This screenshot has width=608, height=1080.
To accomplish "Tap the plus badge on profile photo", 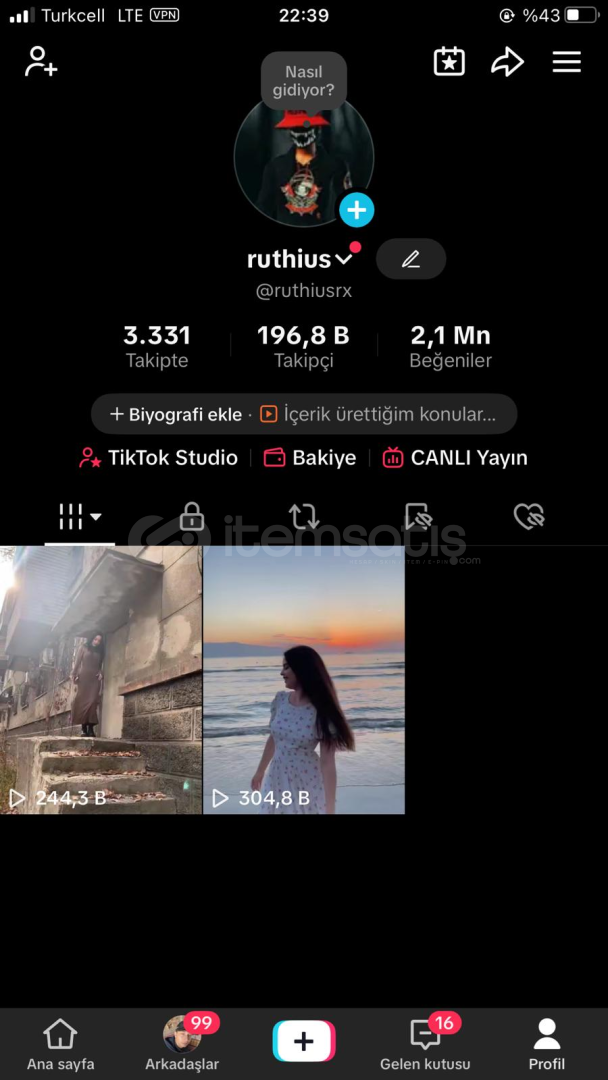I will point(357,210).
